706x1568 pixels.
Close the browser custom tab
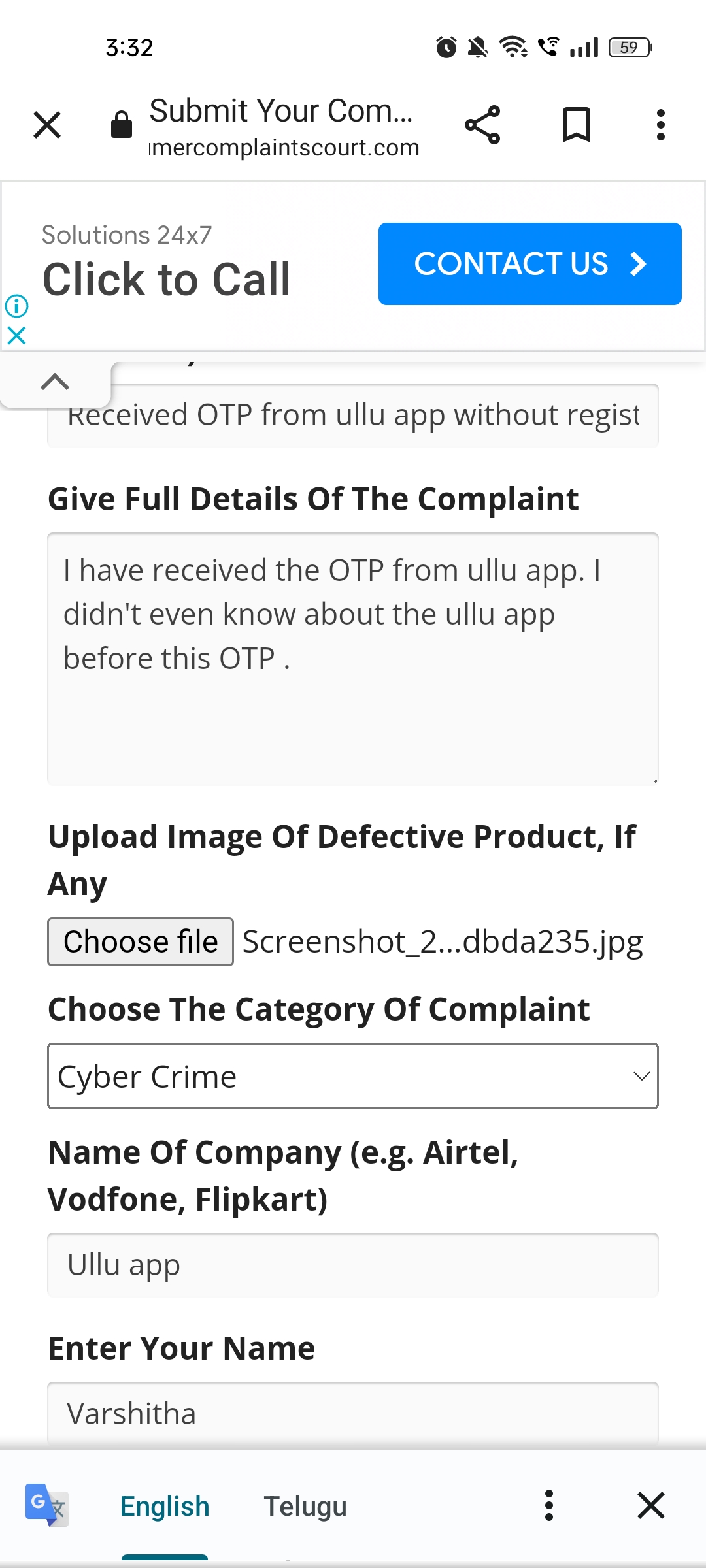[47, 125]
